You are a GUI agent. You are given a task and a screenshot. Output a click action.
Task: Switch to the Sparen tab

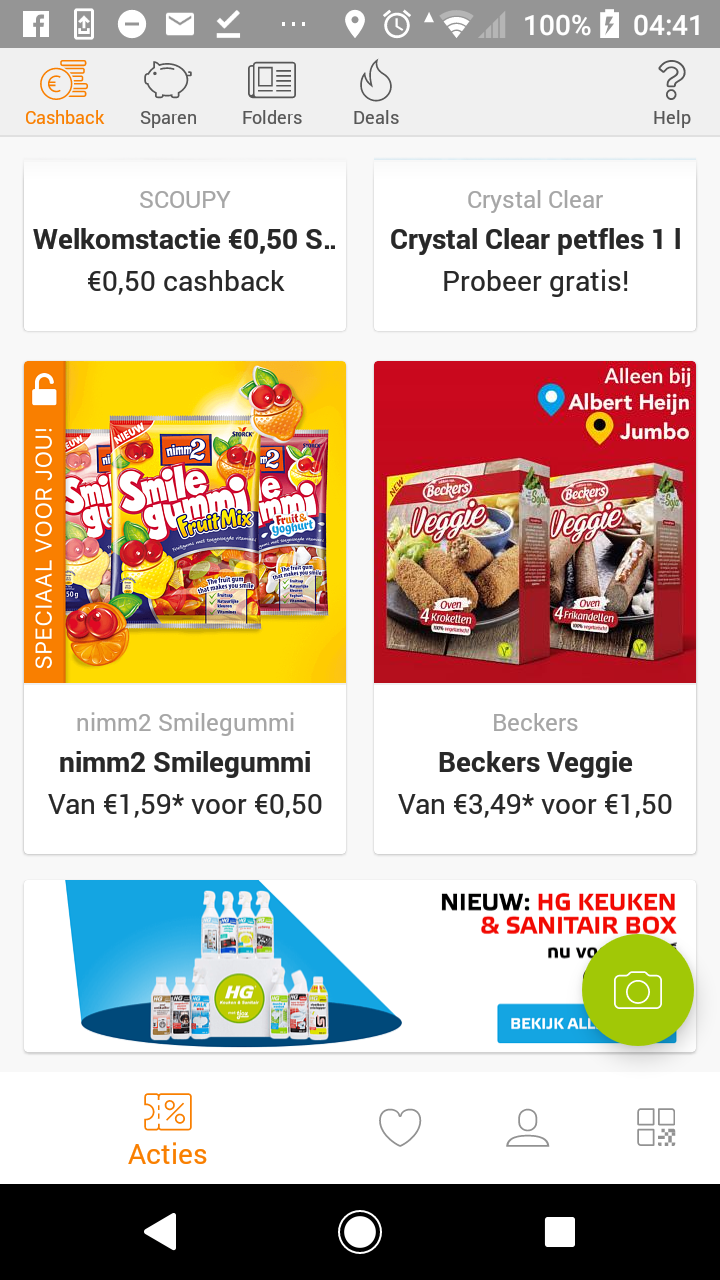(168, 93)
